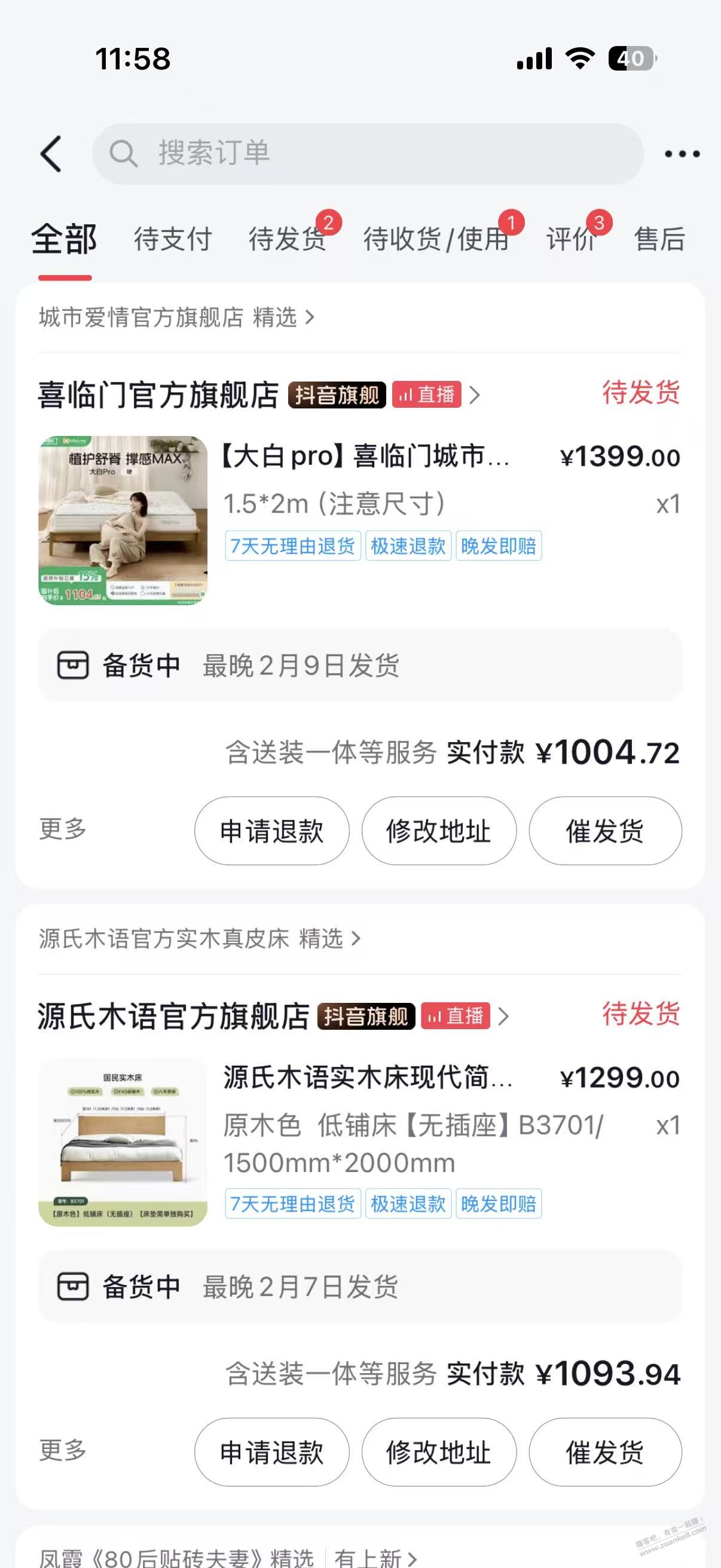Visit the 源氏木语官方旗舰店 store page
721x1568 pixels.
coord(173,1017)
